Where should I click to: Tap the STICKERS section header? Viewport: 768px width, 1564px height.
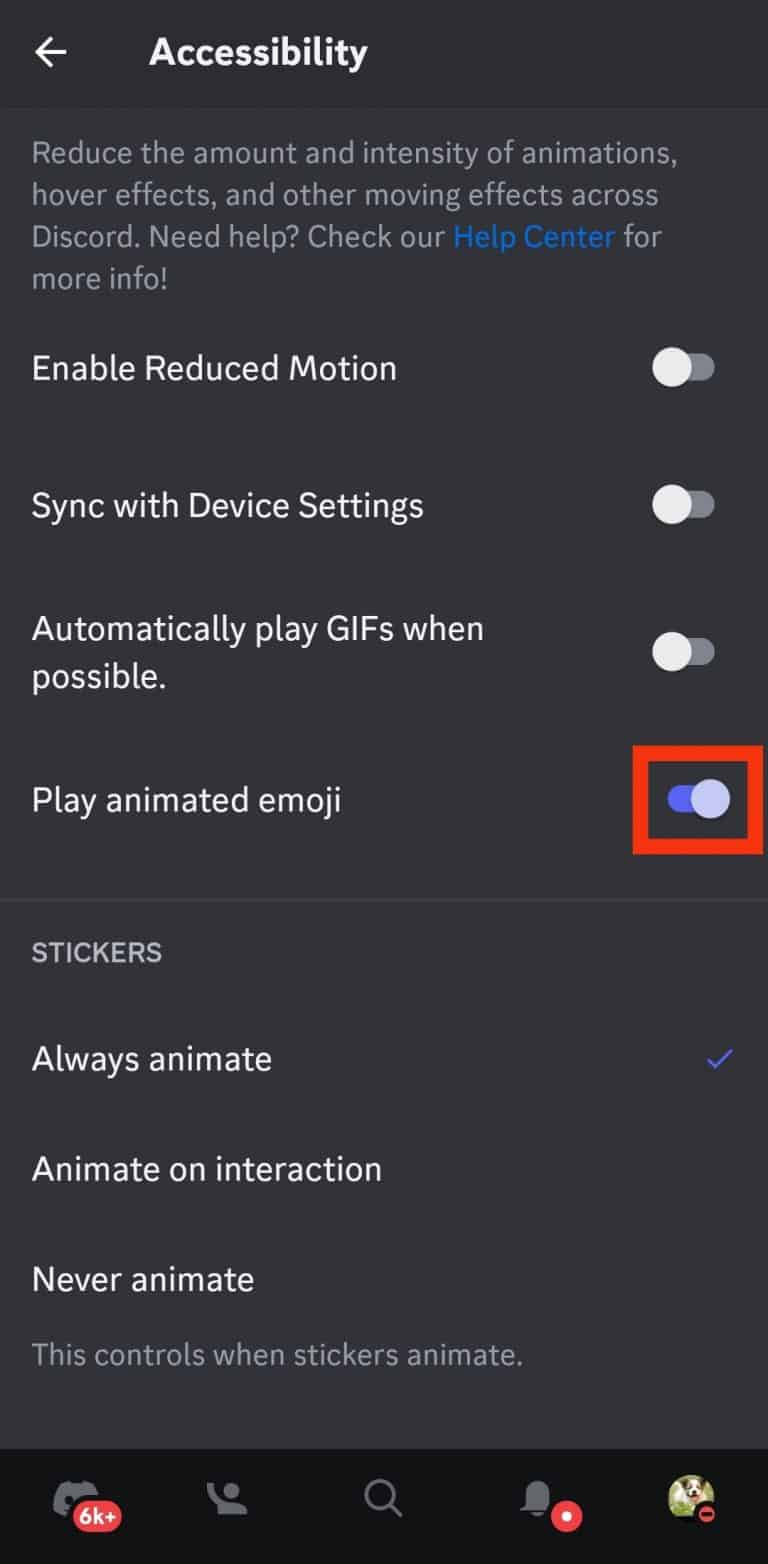pyautogui.click(x=96, y=952)
